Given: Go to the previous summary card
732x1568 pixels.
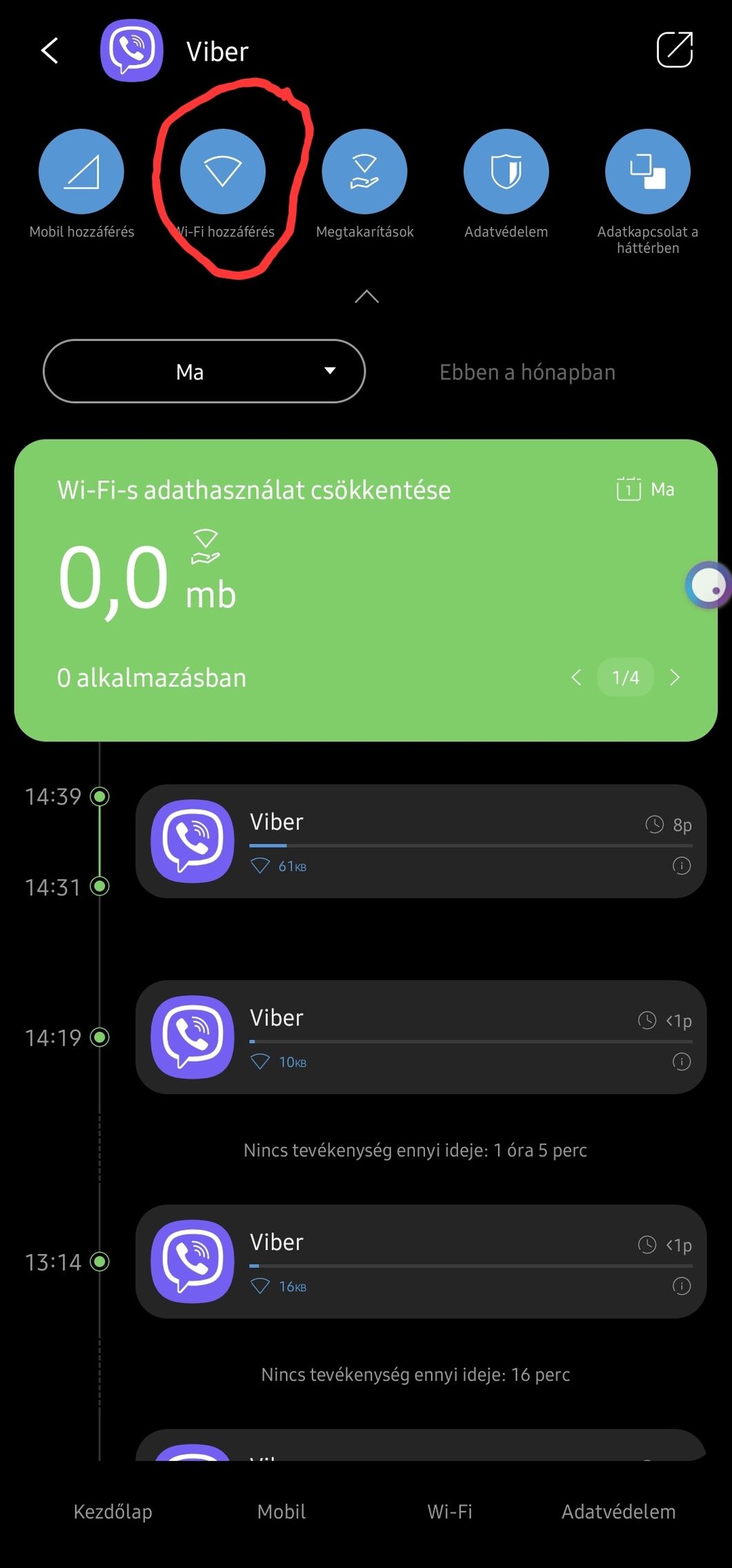Looking at the screenshot, I should [576, 678].
